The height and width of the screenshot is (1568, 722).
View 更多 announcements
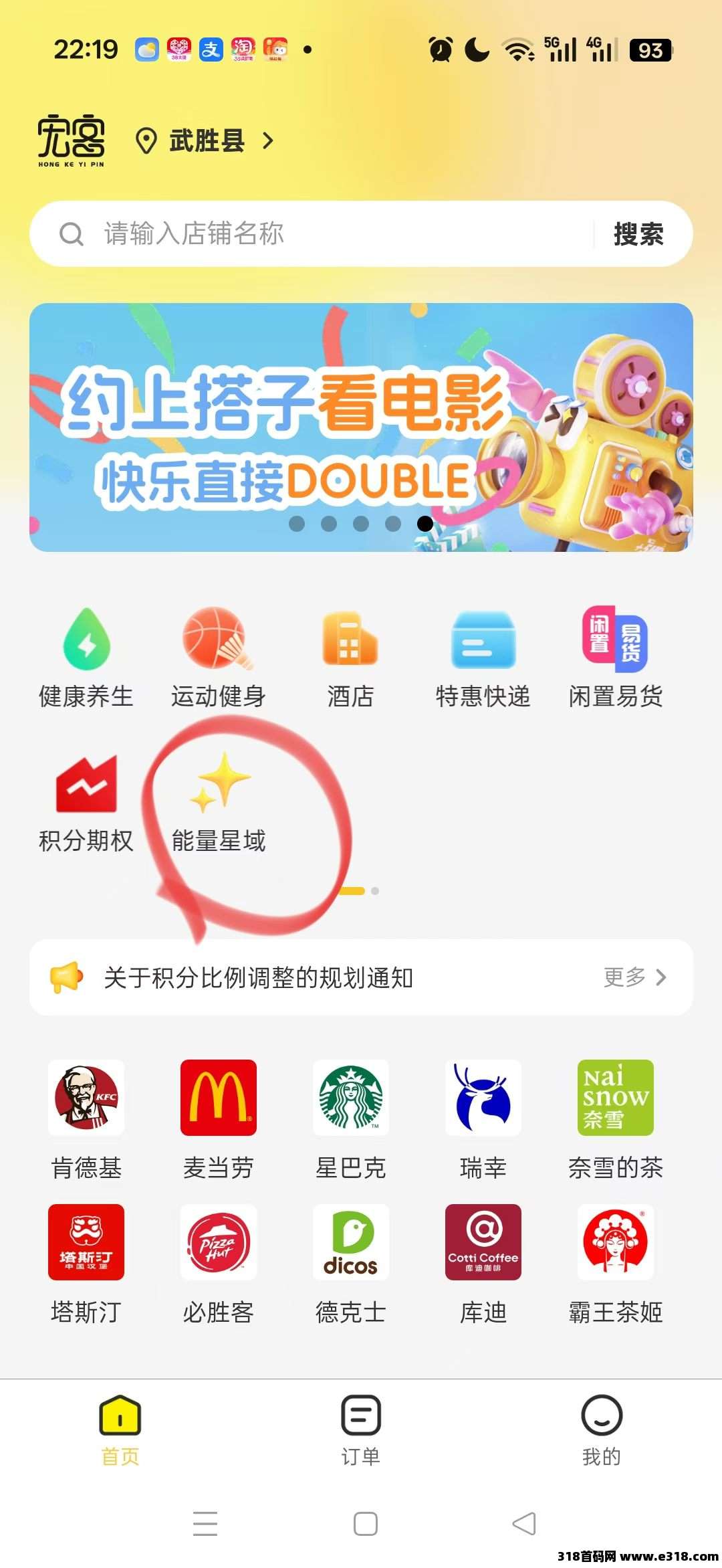pos(634,977)
